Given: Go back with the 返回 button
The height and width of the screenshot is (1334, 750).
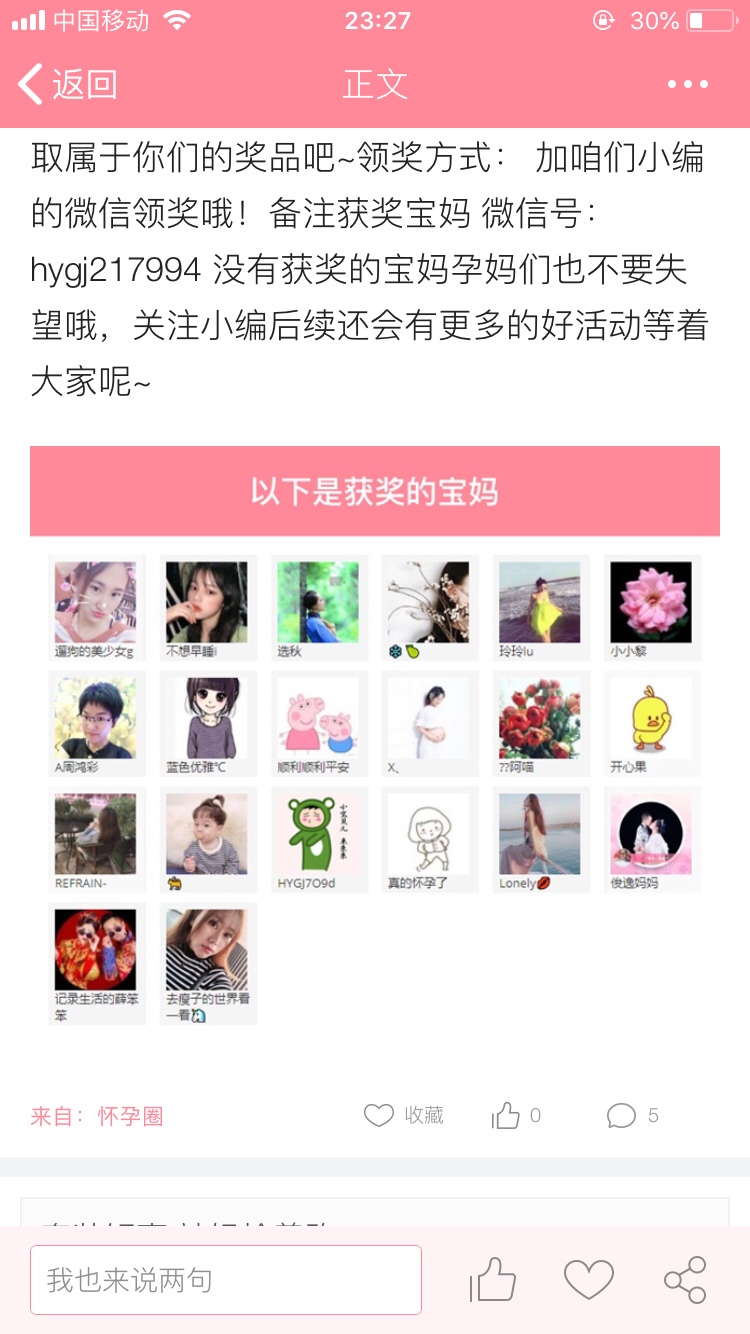Looking at the screenshot, I should pos(68,84).
